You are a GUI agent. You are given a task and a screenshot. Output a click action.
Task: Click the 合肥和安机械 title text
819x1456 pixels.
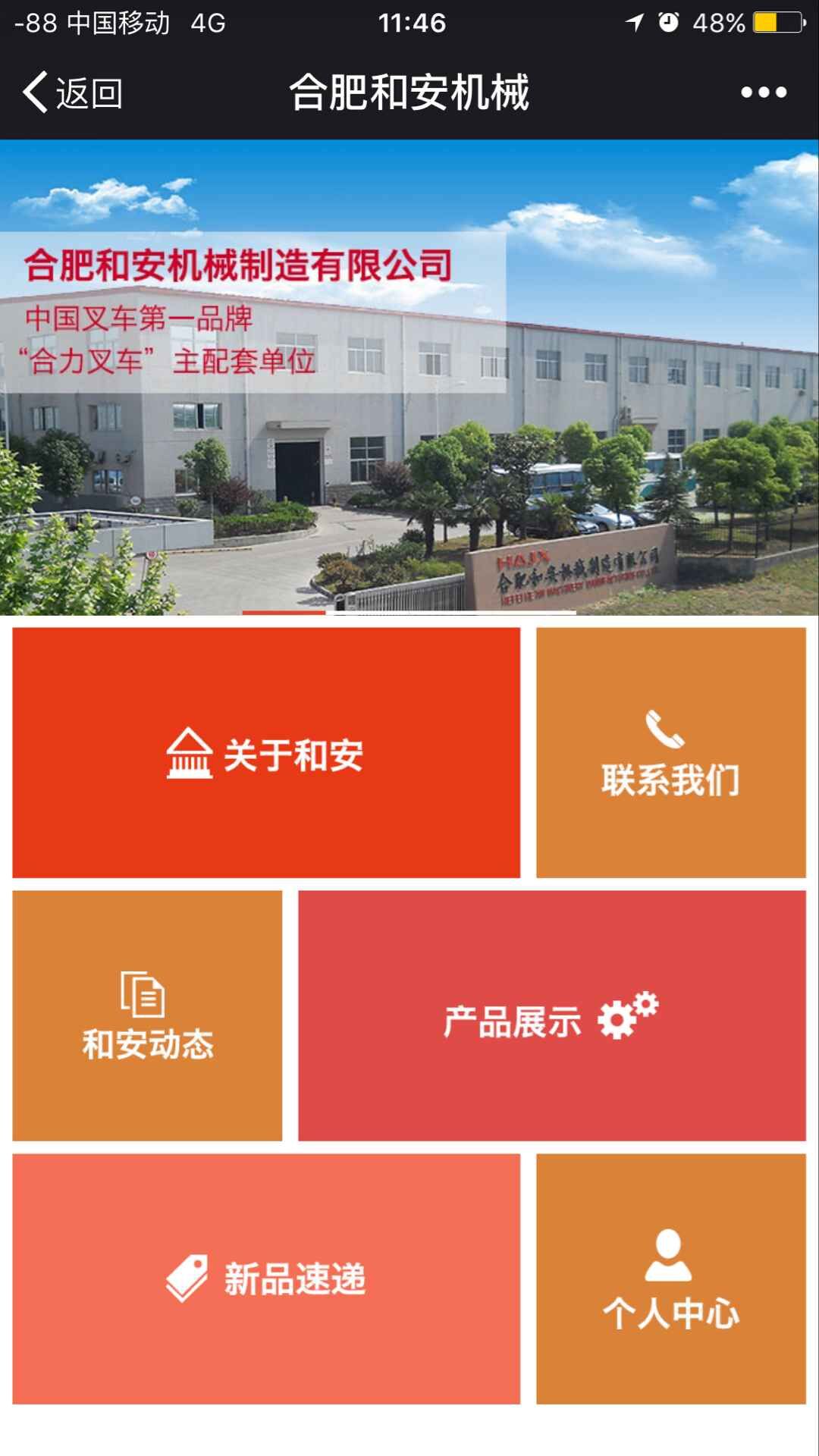pyautogui.click(x=409, y=89)
